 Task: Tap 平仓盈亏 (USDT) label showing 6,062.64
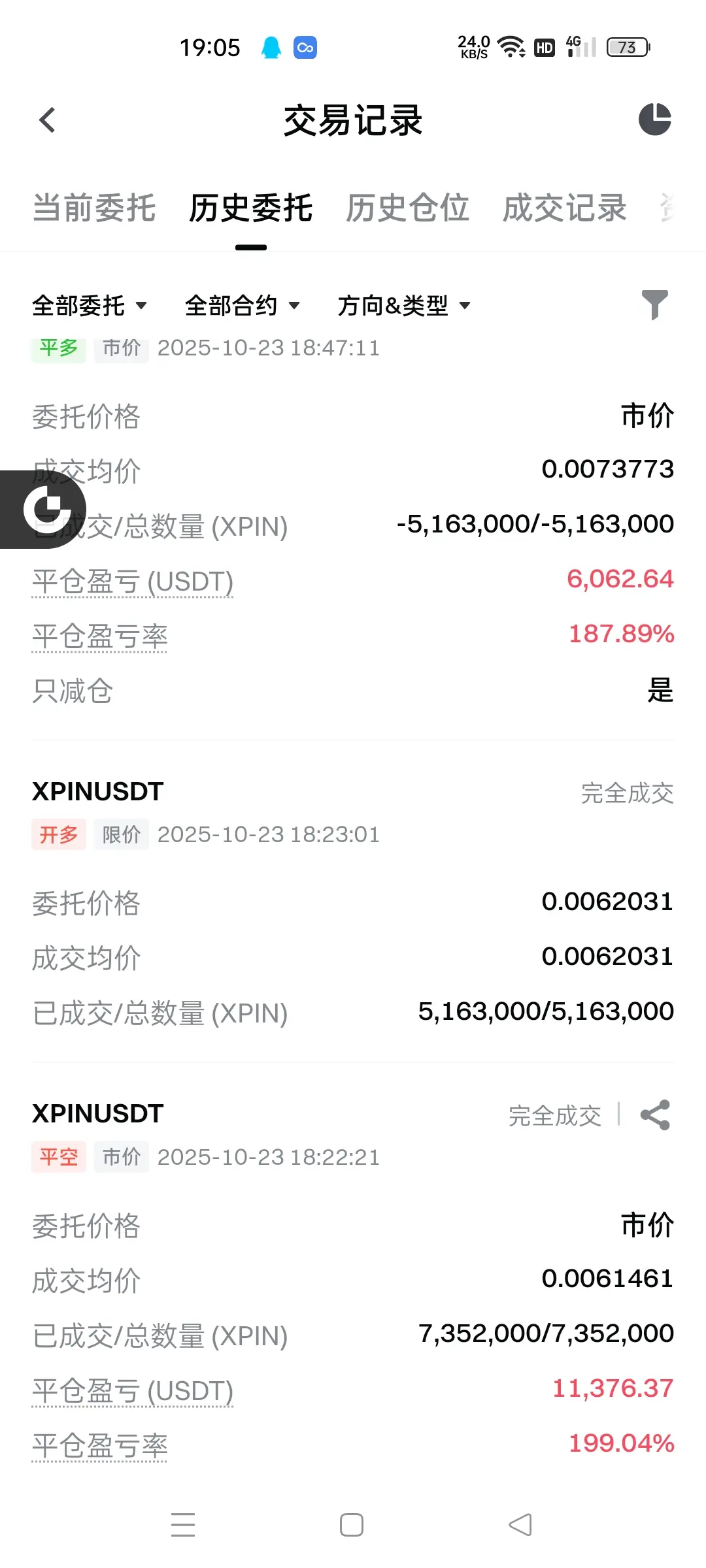pos(133,581)
